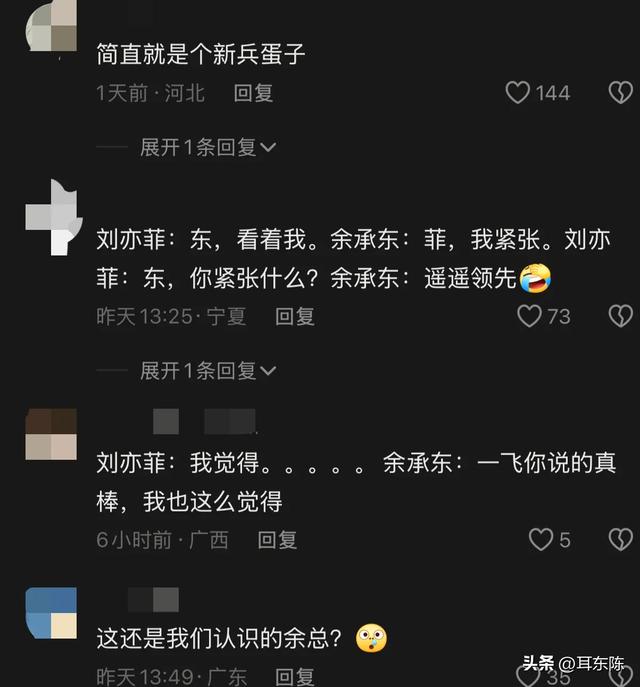Dislike the 新兵蛋子 comment
The width and height of the screenshot is (640, 687).
tap(621, 93)
